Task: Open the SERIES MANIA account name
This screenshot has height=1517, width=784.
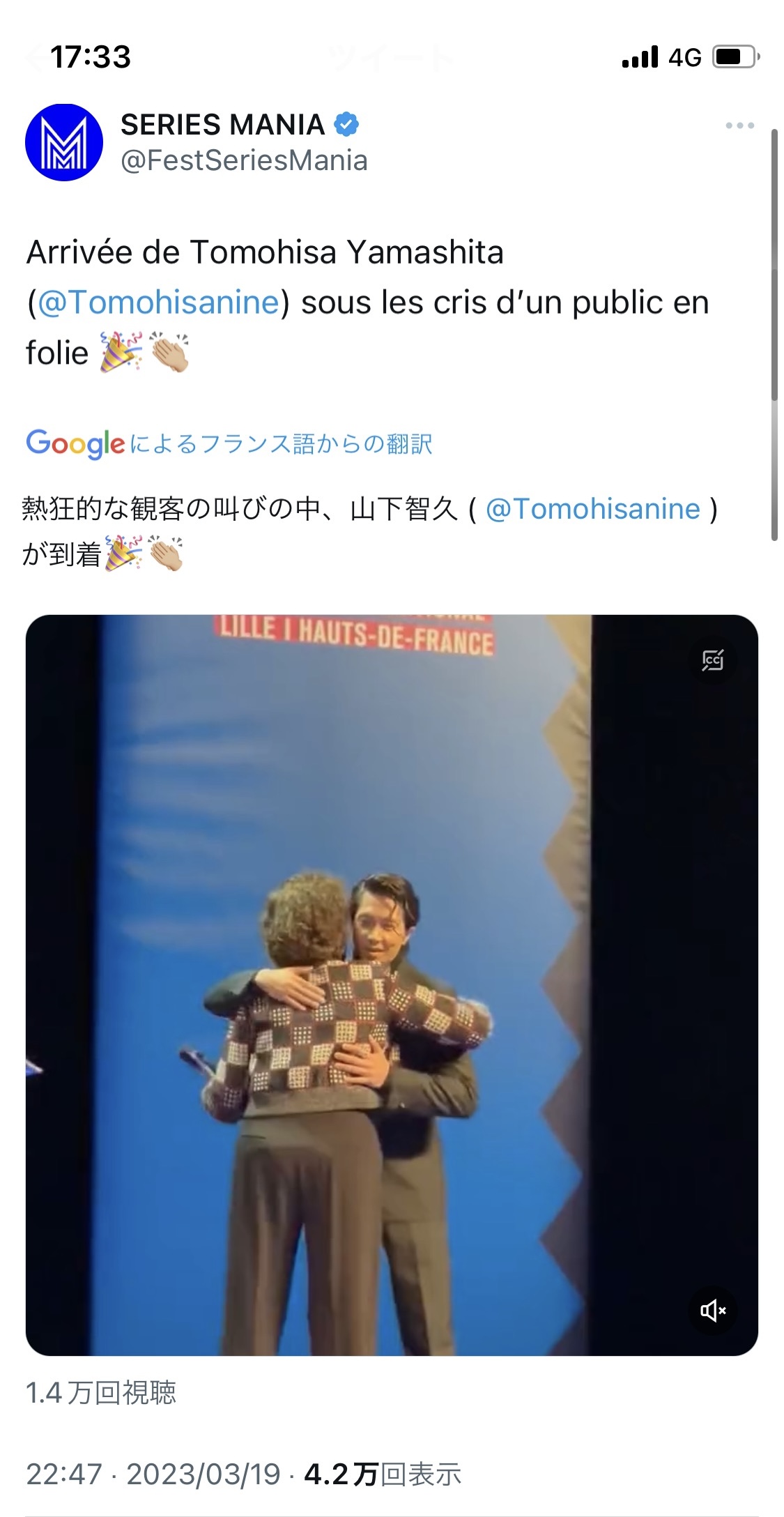Action: pyautogui.click(x=222, y=125)
